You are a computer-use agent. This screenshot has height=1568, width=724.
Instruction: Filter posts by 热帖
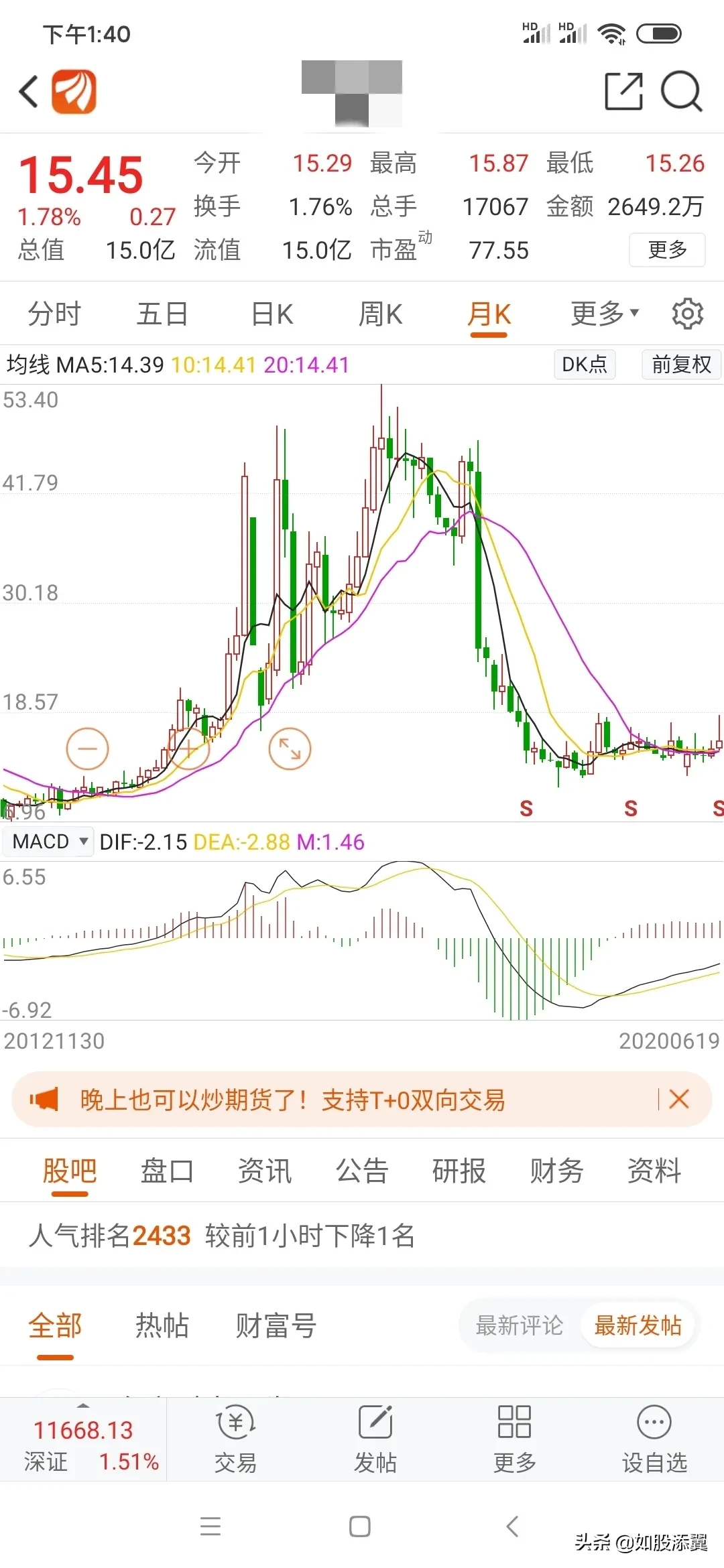(162, 1325)
